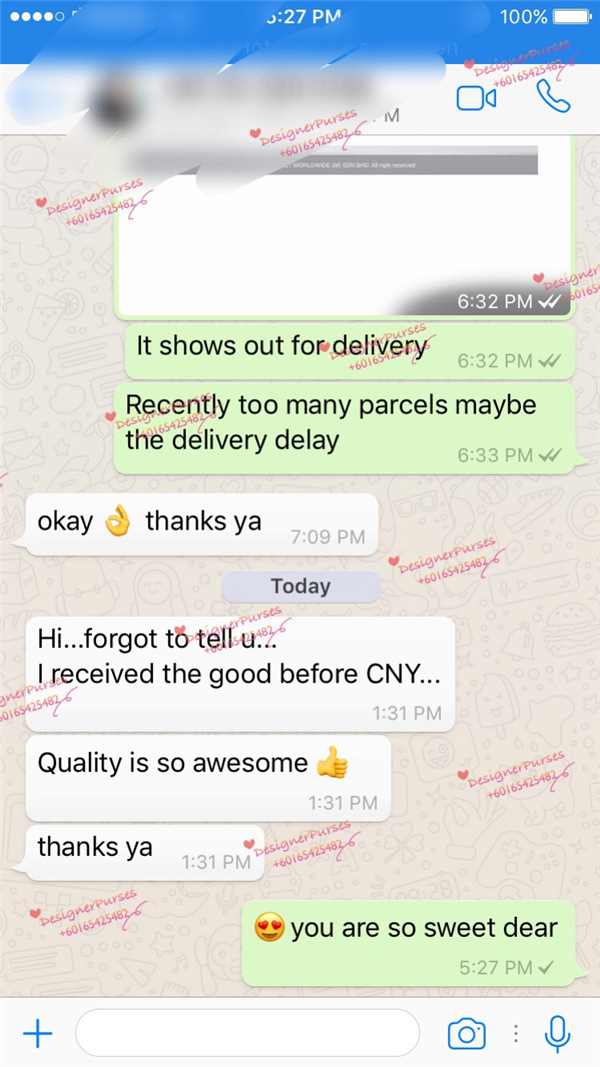Open the plus attachment menu
The image size is (600, 1067).
click(37, 1033)
